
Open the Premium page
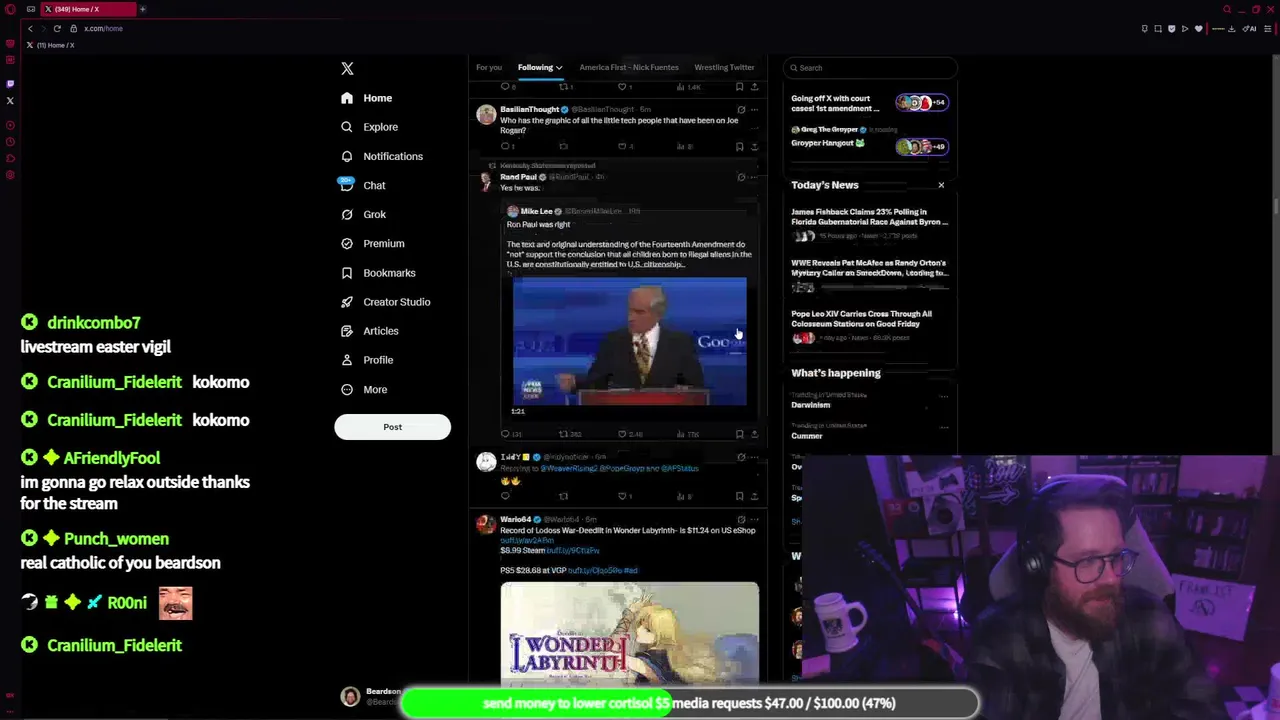pos(383,244)
